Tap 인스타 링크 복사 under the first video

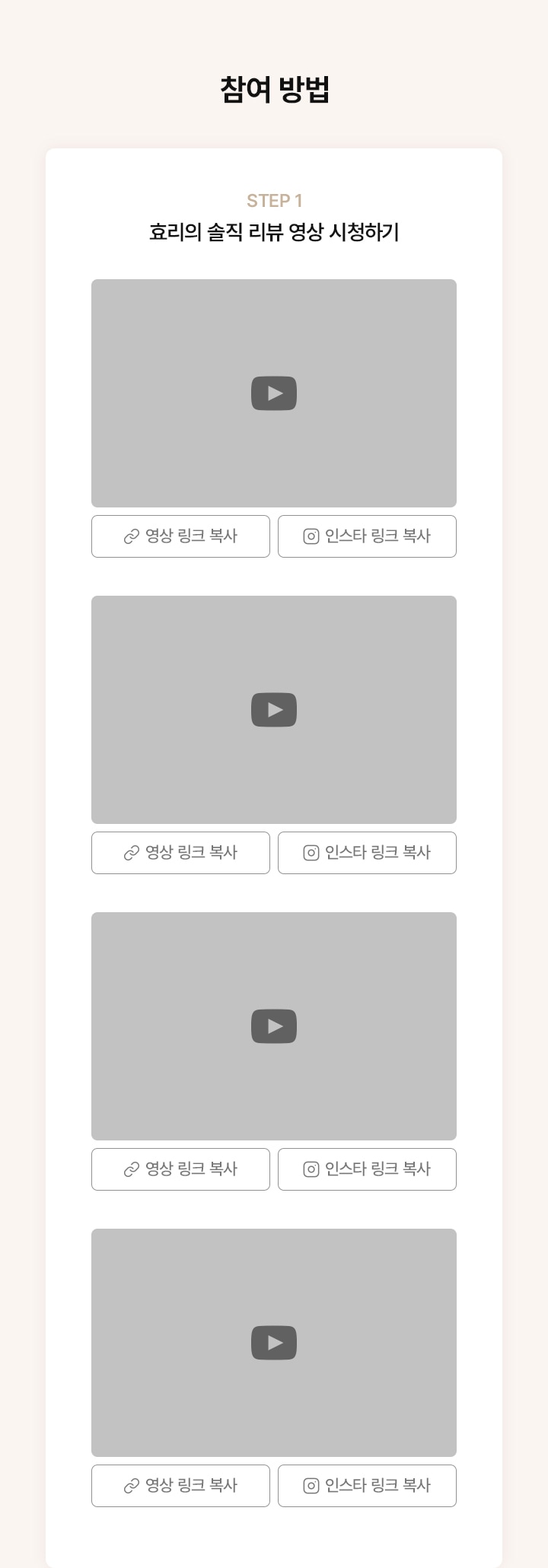[367, 536]
